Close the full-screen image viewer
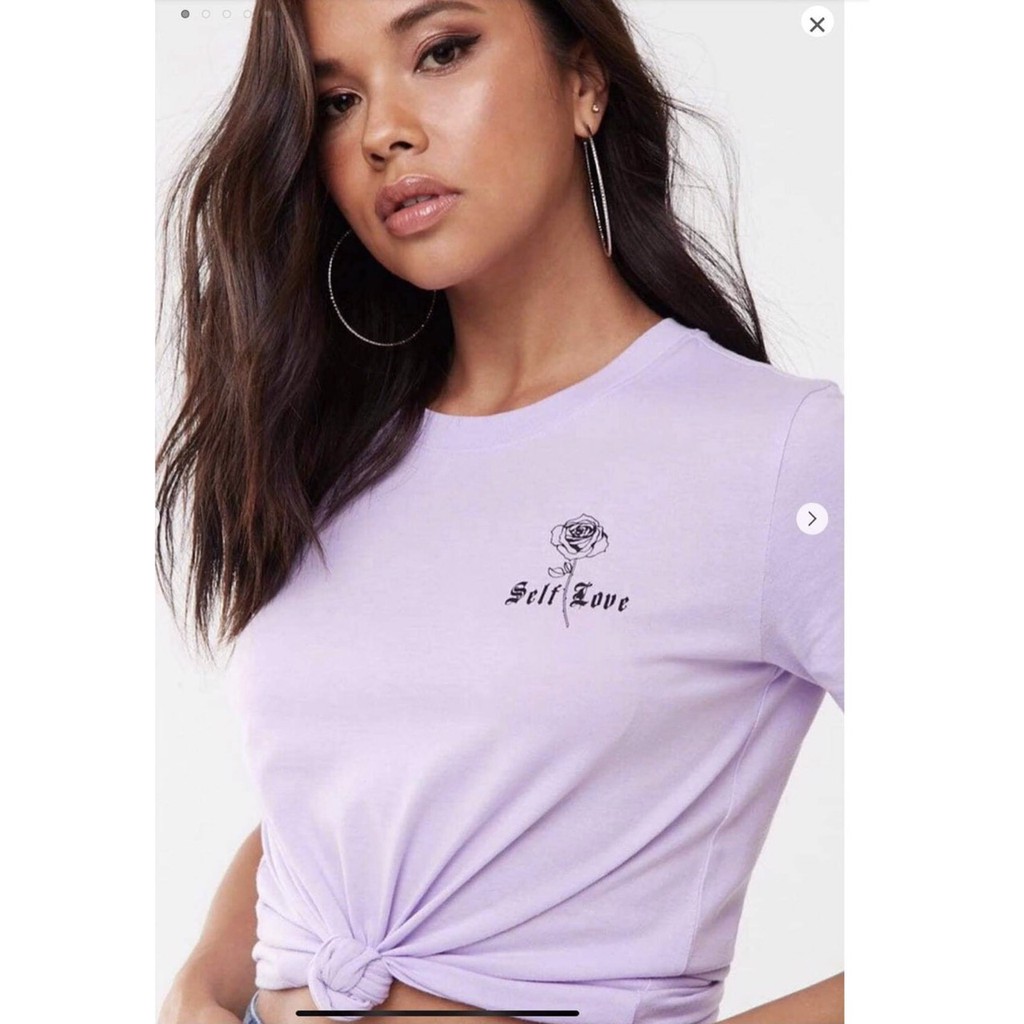Image resolution: width=1024 pixels, height=1024 pixels. click(x=817, y=24)
